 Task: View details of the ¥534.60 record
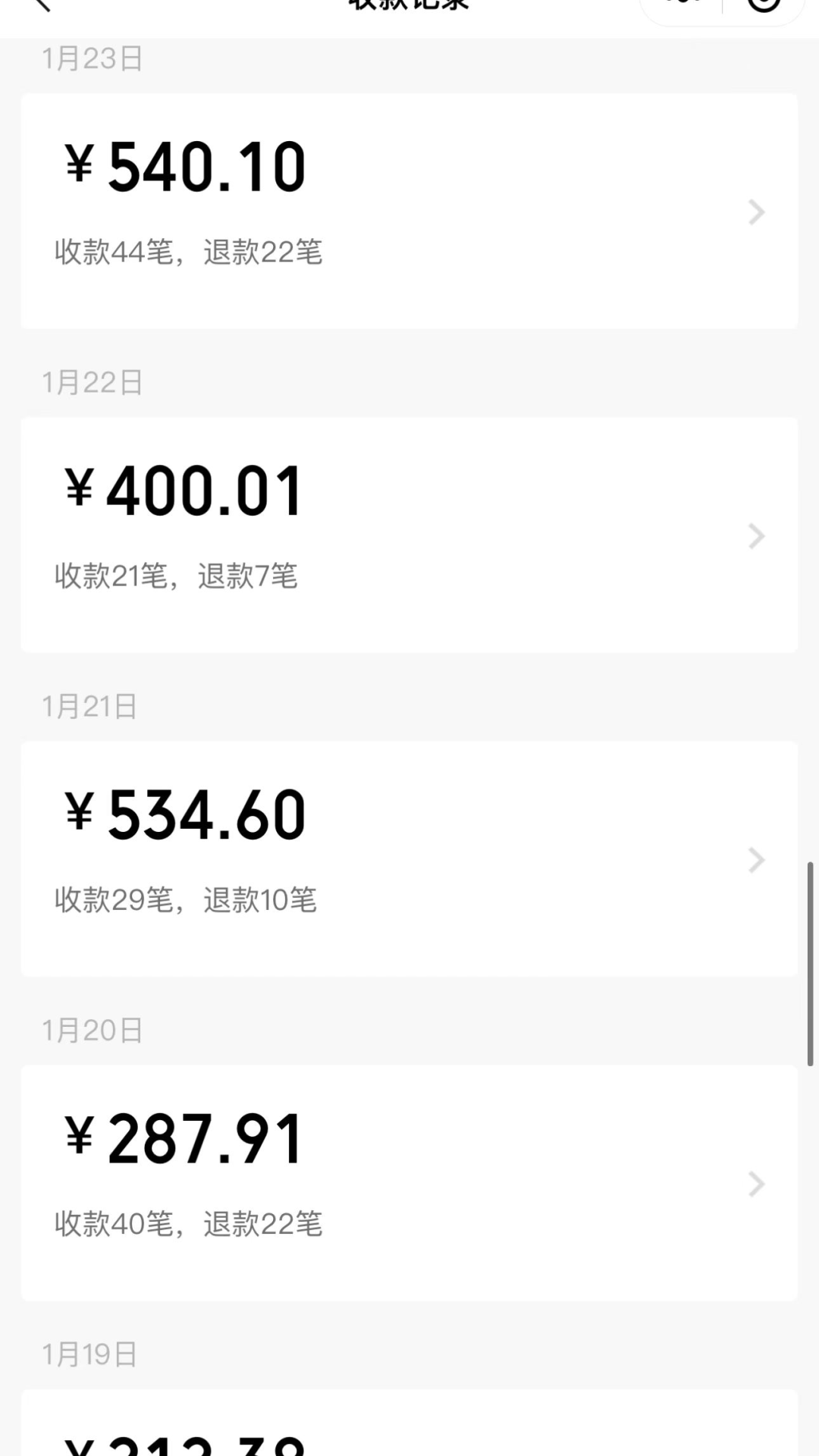click(409, 858)
